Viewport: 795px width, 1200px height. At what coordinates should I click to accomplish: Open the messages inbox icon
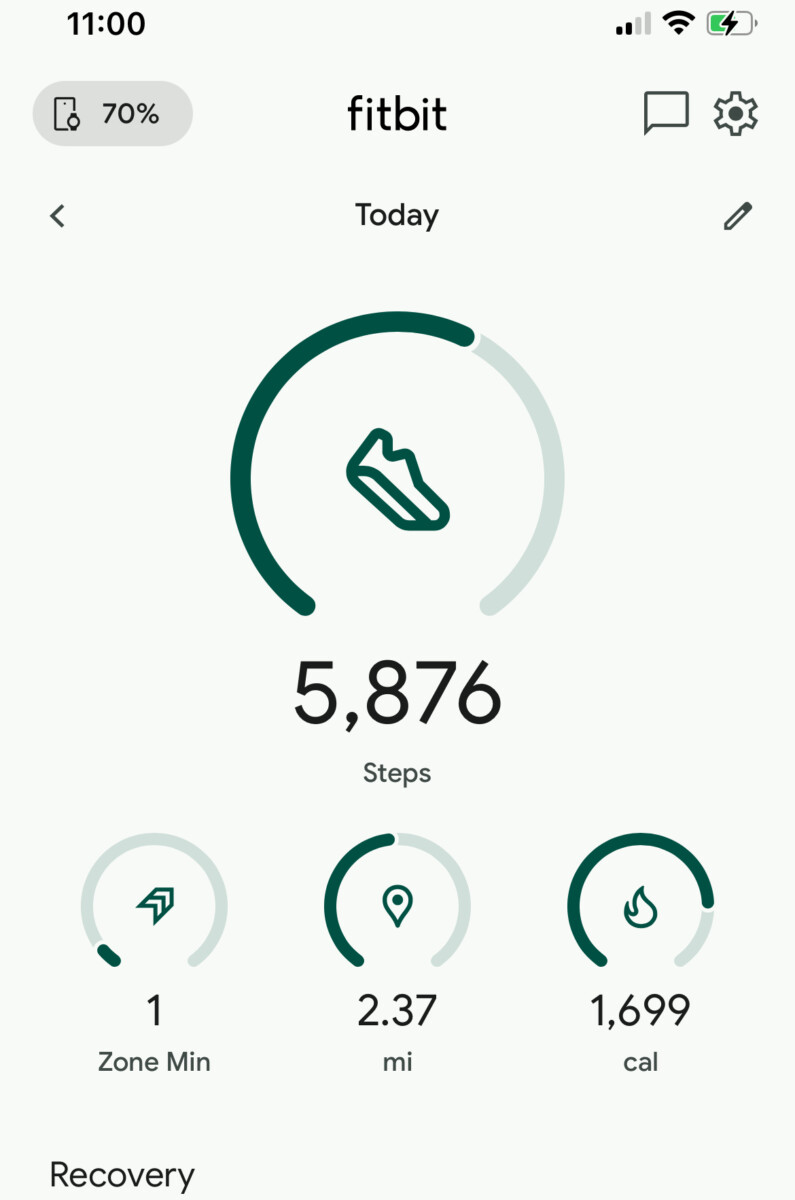[x=666, y=114]
